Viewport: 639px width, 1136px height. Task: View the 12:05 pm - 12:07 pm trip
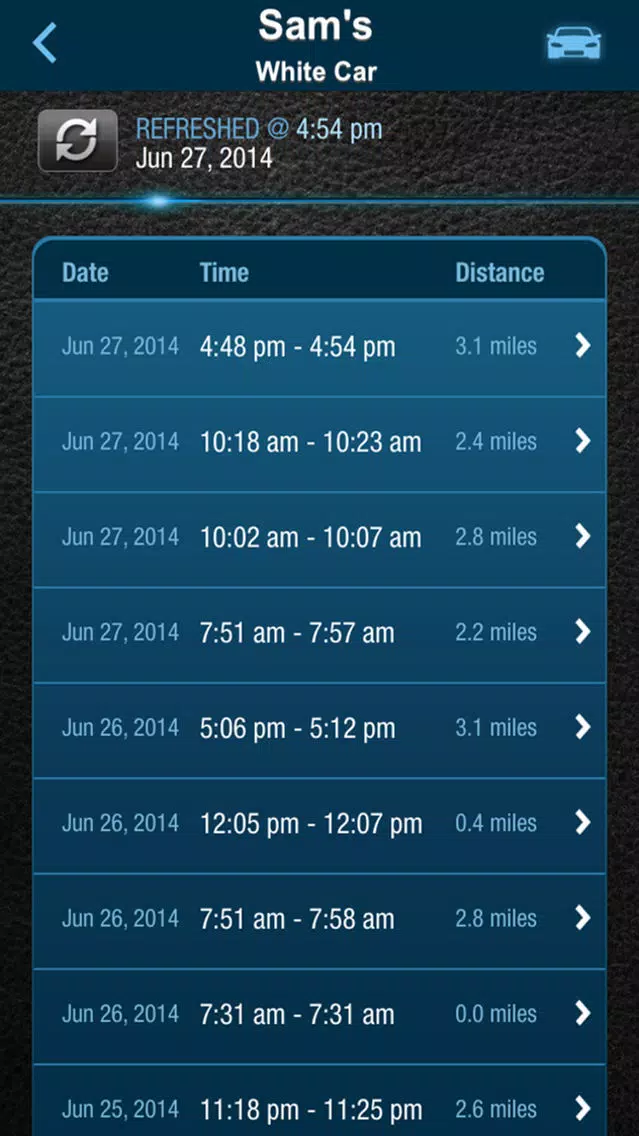(x=320, y=825)
